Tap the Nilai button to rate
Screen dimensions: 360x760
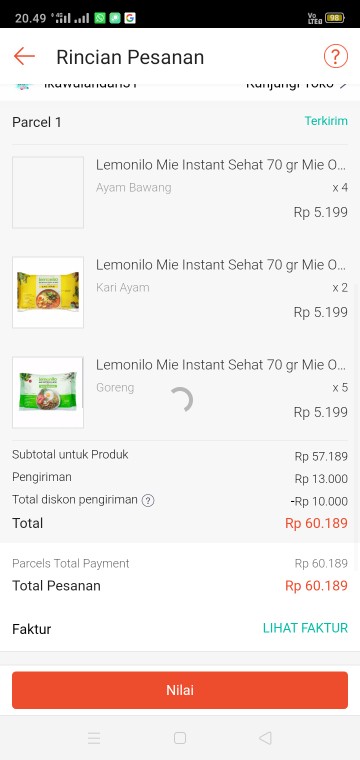pyautogui.click(x=180, y=690)
